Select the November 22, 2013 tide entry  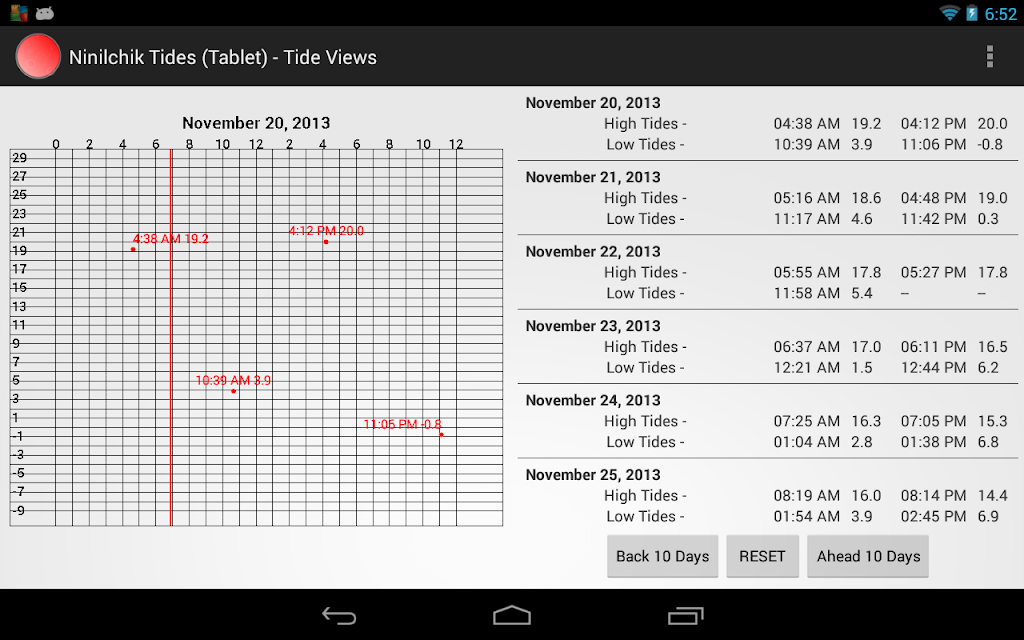pos(768,272)
